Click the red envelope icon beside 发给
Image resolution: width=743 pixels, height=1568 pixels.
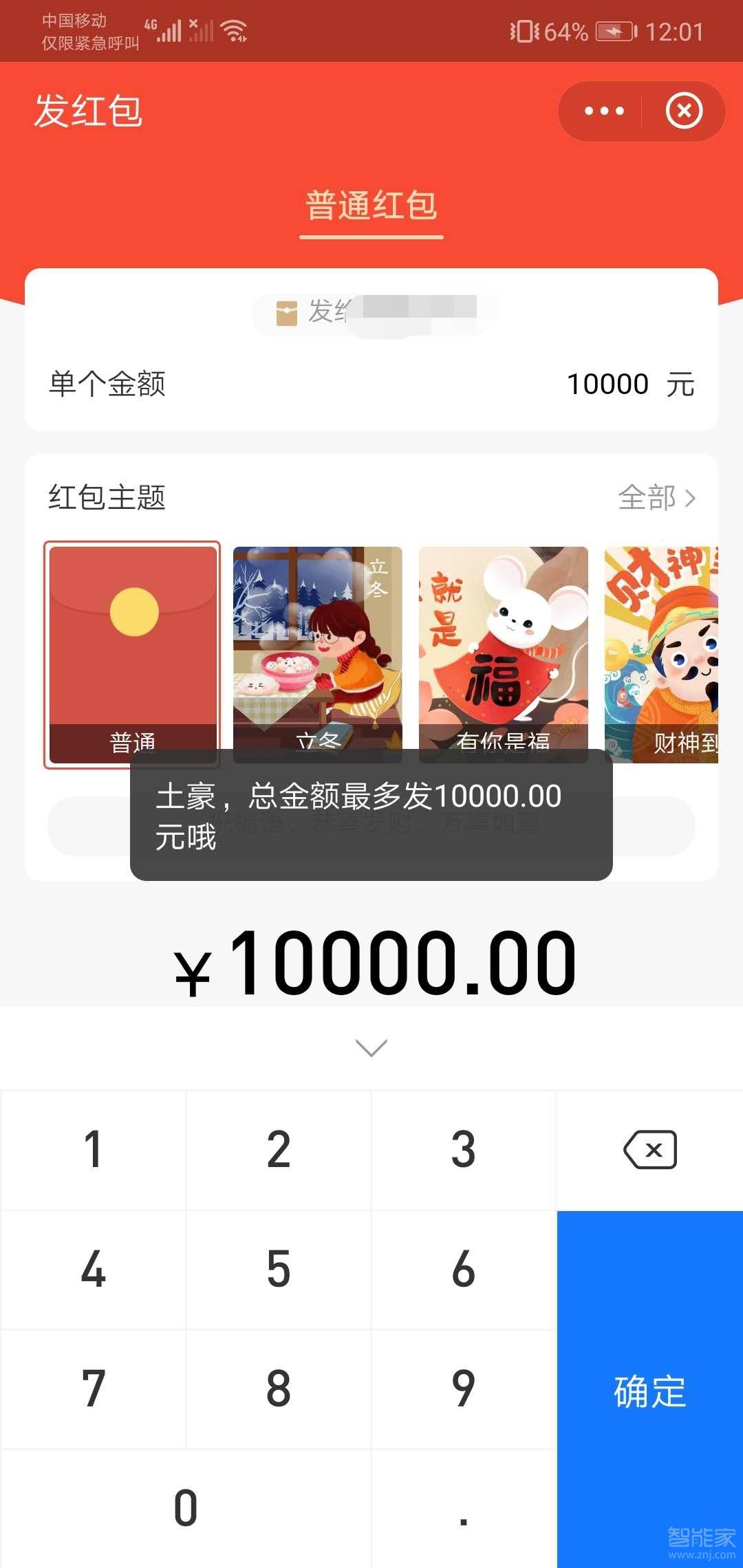point(285,313)
